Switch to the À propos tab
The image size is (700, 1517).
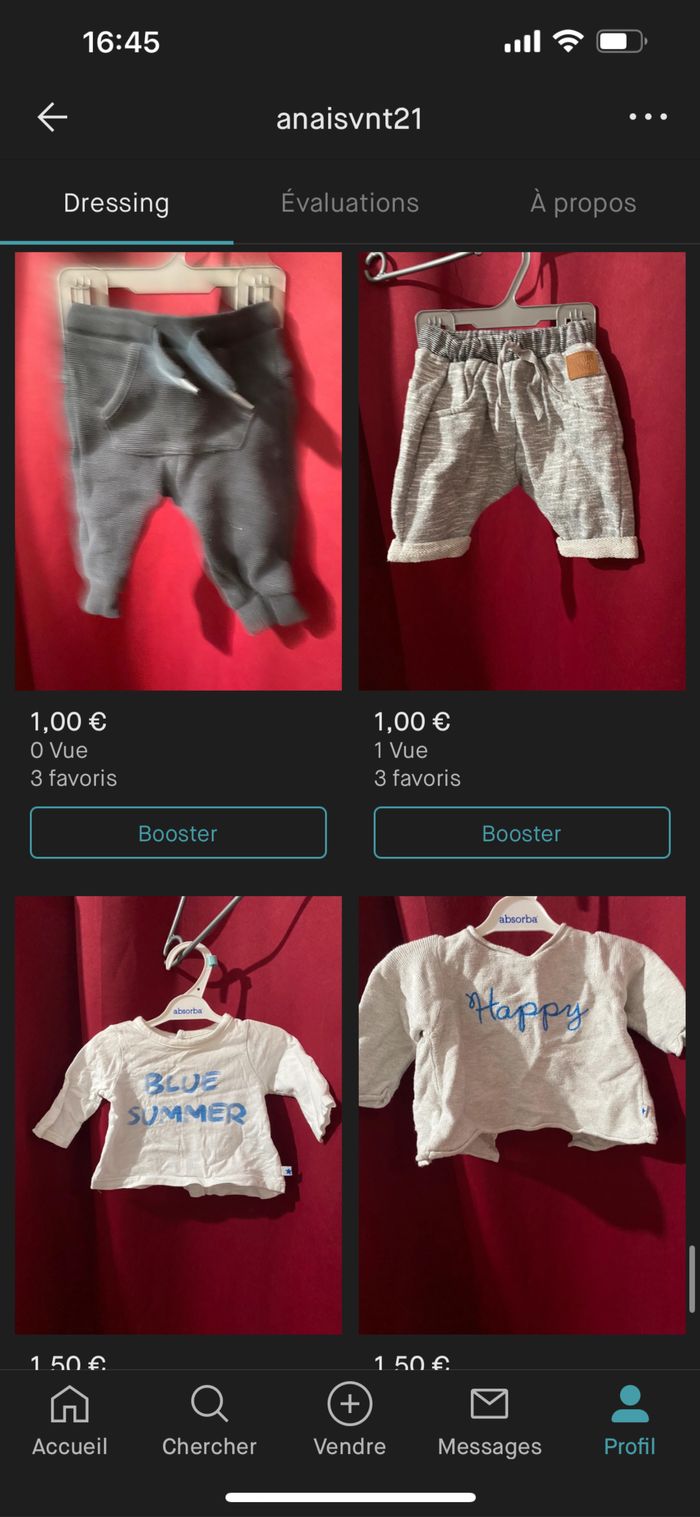click(582, 203)
